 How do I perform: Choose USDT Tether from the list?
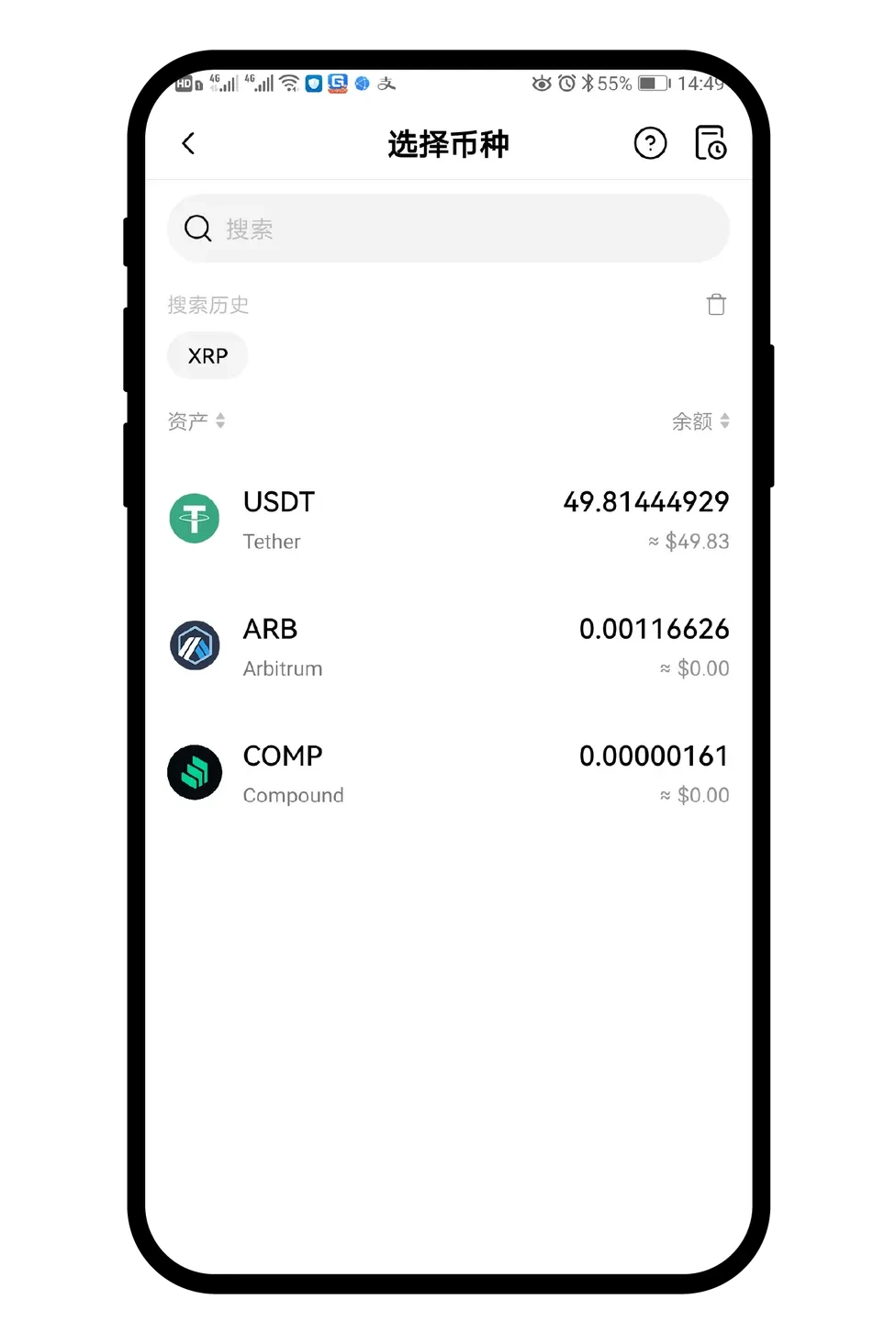pyautogui.click(x=448, y=520)
